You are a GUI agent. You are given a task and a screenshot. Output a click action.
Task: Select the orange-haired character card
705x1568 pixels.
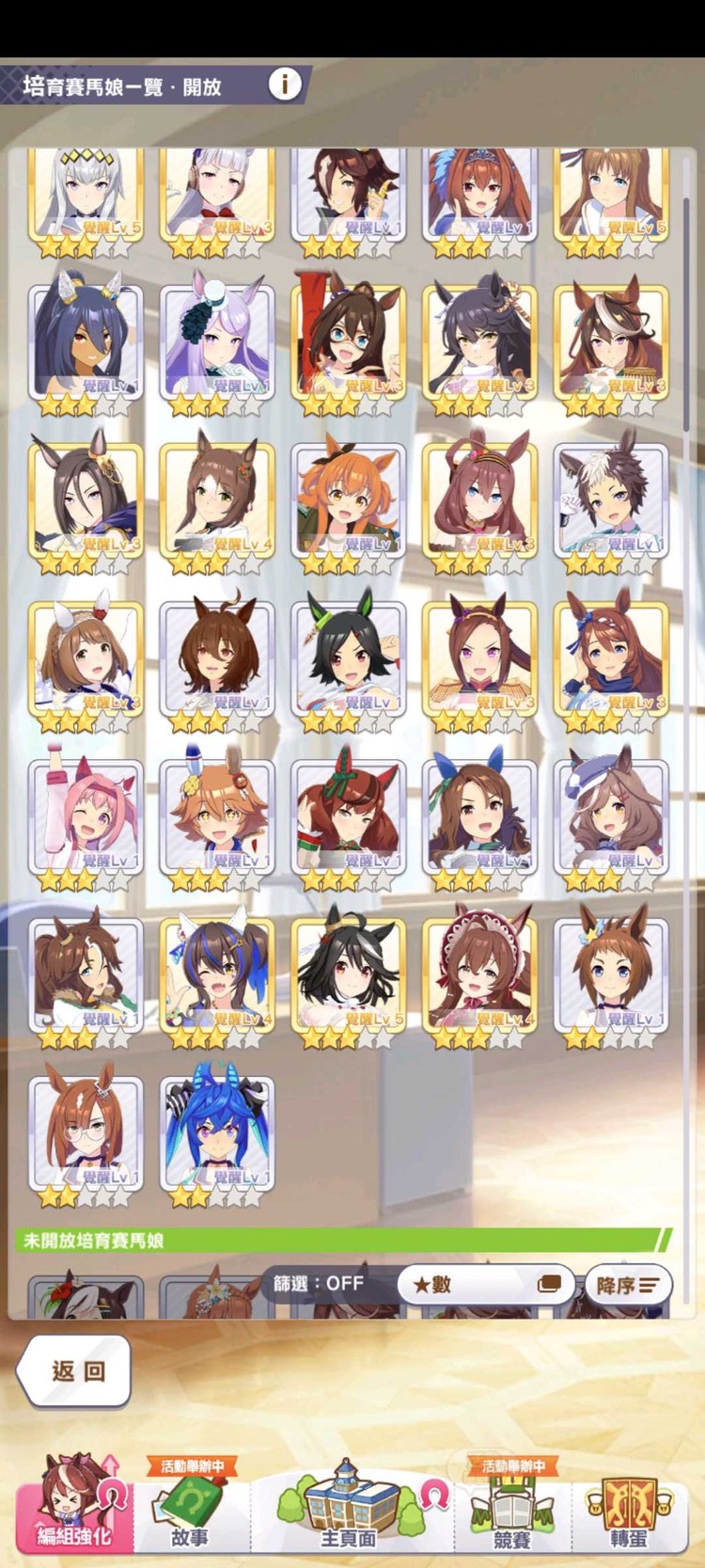349,499
